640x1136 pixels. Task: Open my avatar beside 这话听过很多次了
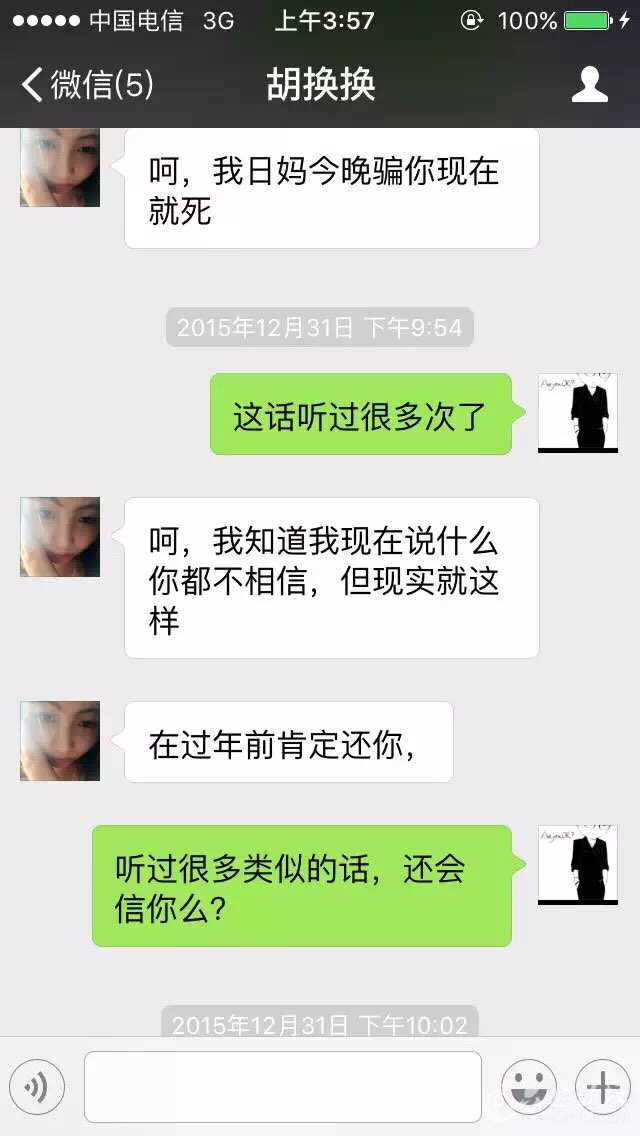click(x=578, y=414)
